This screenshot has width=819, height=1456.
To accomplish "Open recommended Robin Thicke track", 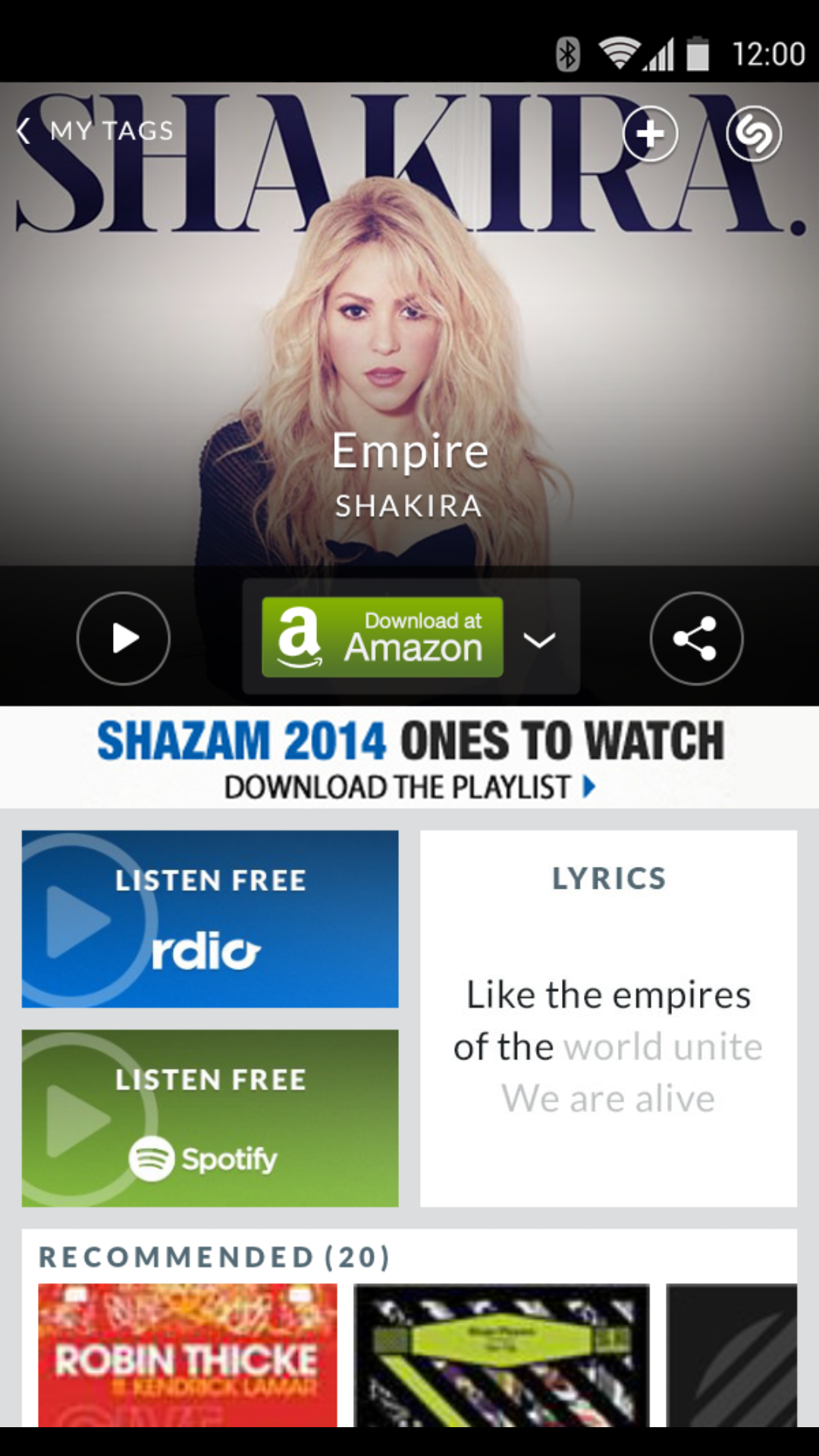I will click(187, 1355).
